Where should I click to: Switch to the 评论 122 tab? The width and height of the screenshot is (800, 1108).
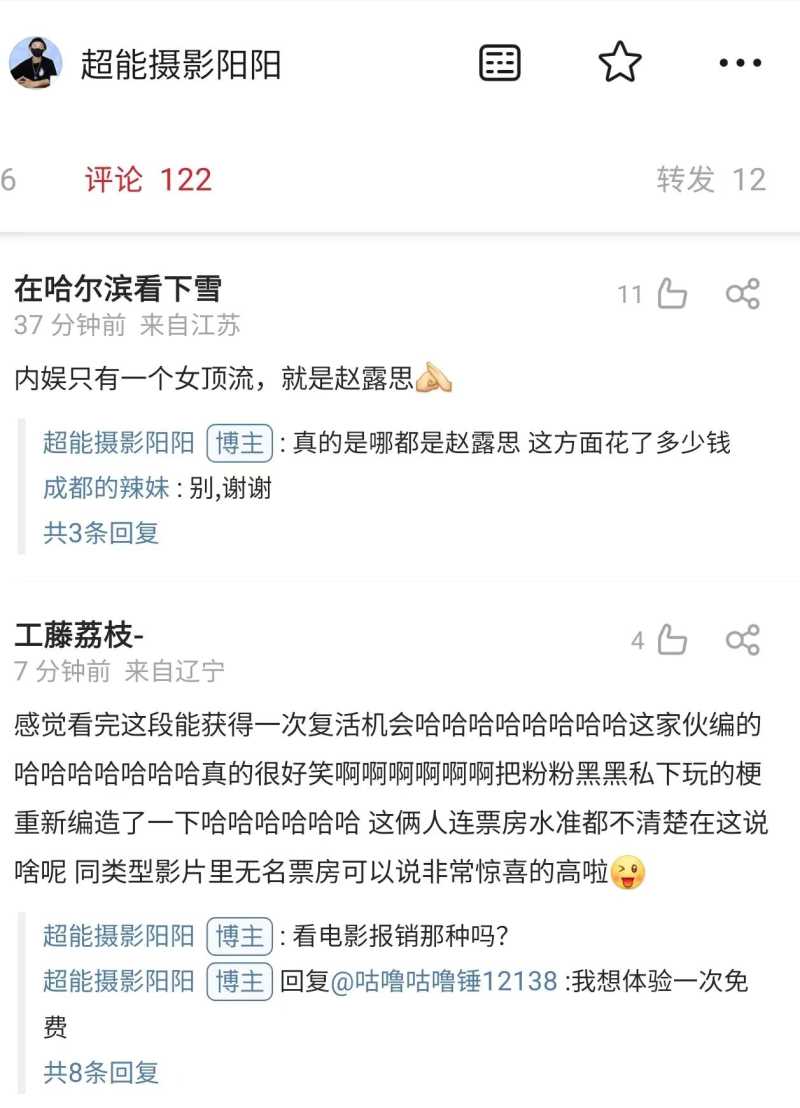[148, 180]
